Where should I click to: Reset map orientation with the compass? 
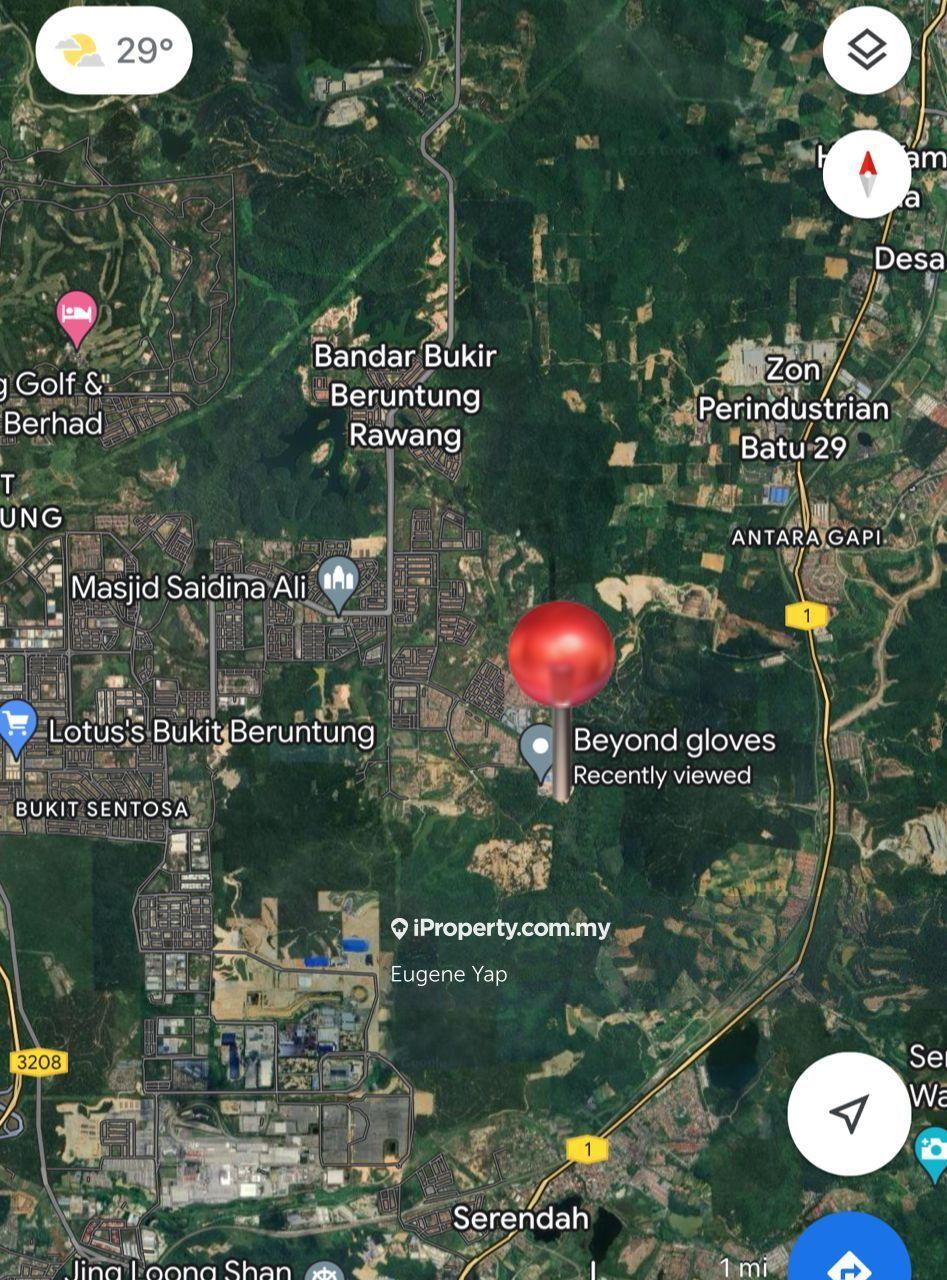coord(866,174)
